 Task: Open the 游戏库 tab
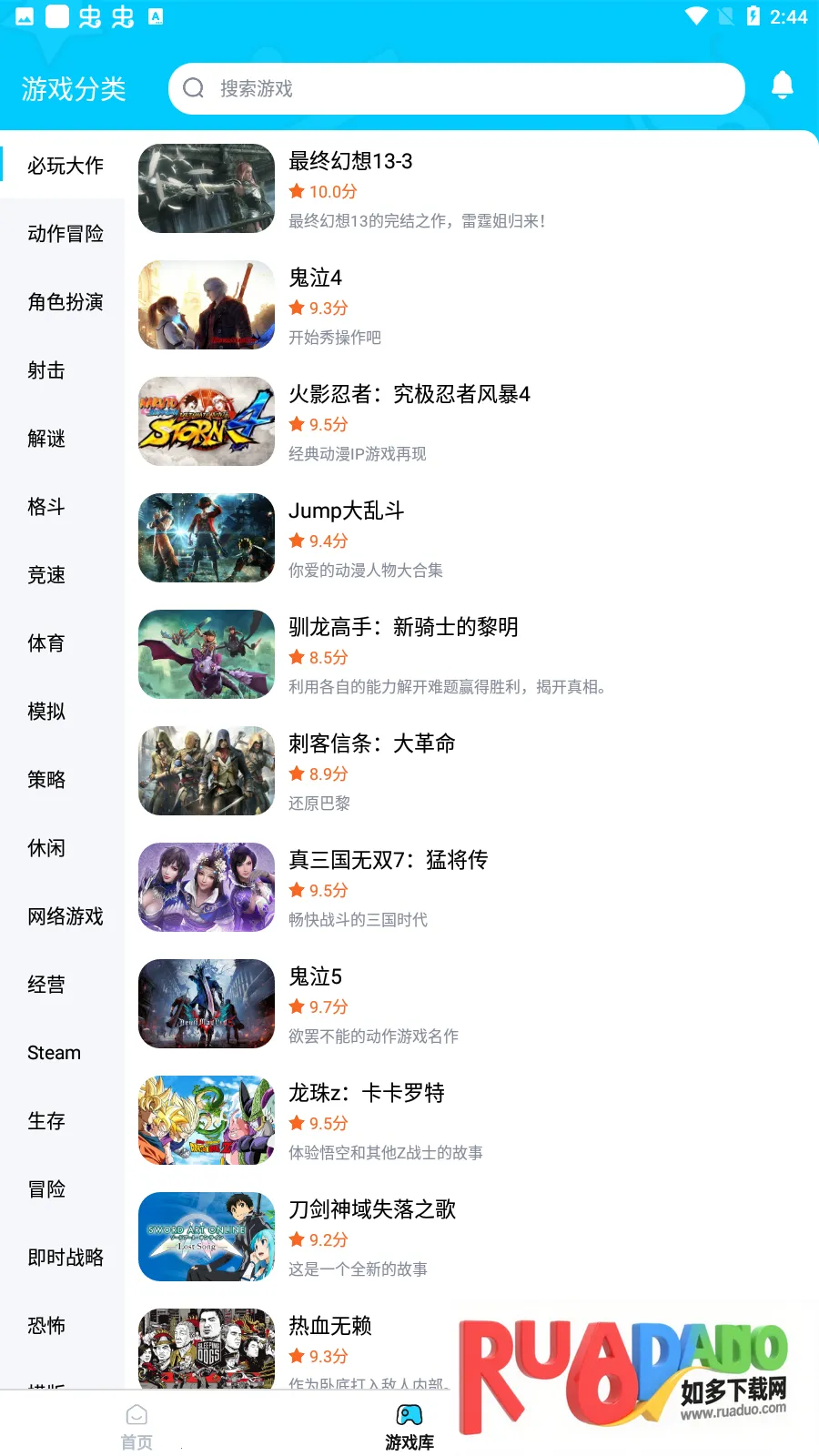[x=409, y=1426]
